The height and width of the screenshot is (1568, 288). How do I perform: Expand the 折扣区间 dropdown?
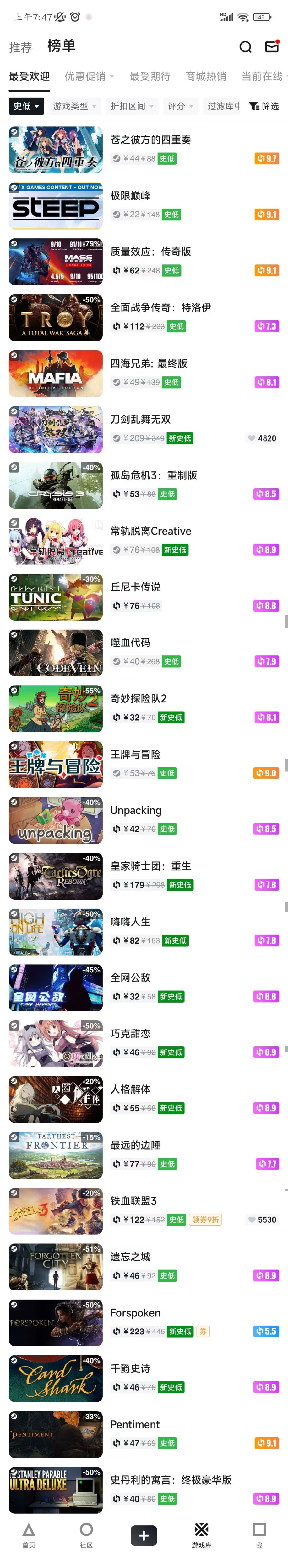point(132,106)
